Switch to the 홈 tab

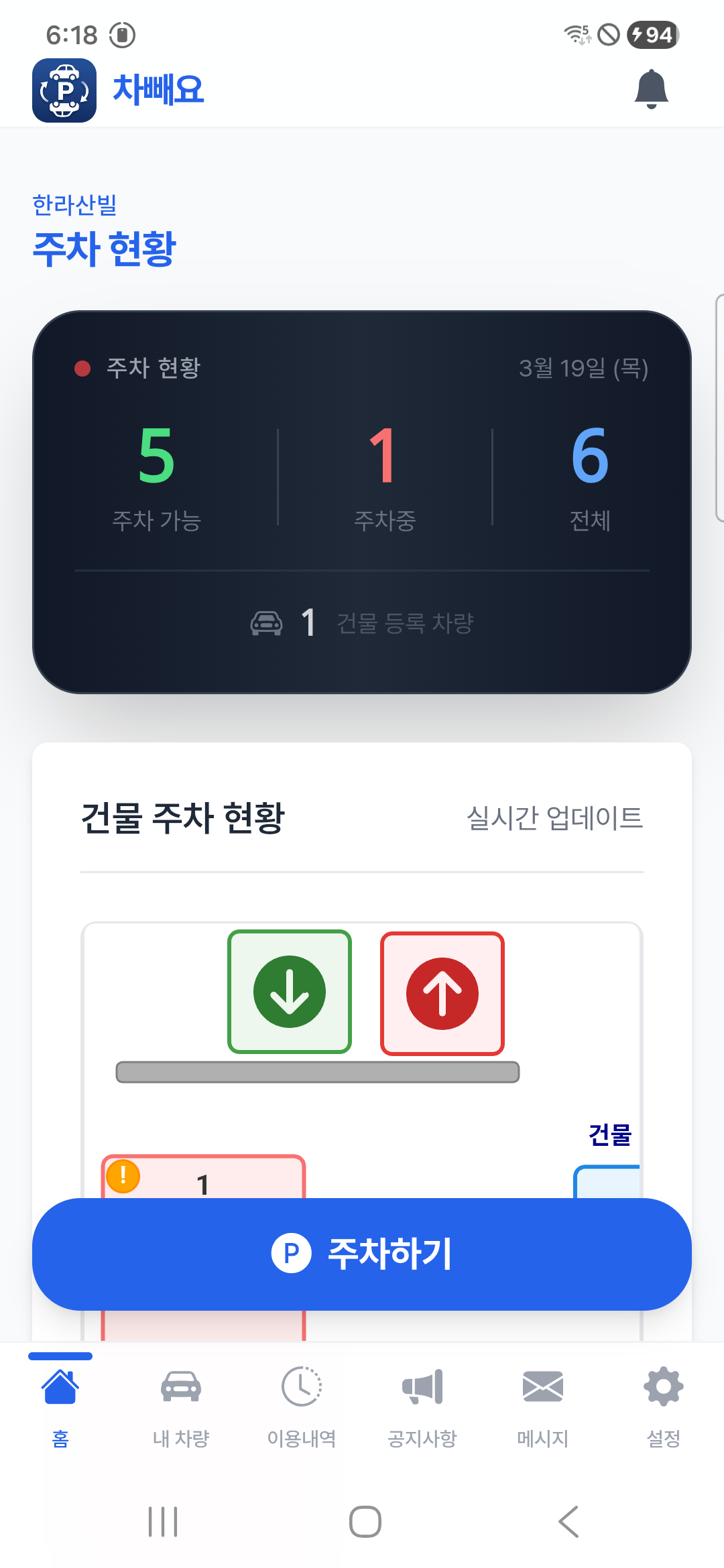[59, 1400]
